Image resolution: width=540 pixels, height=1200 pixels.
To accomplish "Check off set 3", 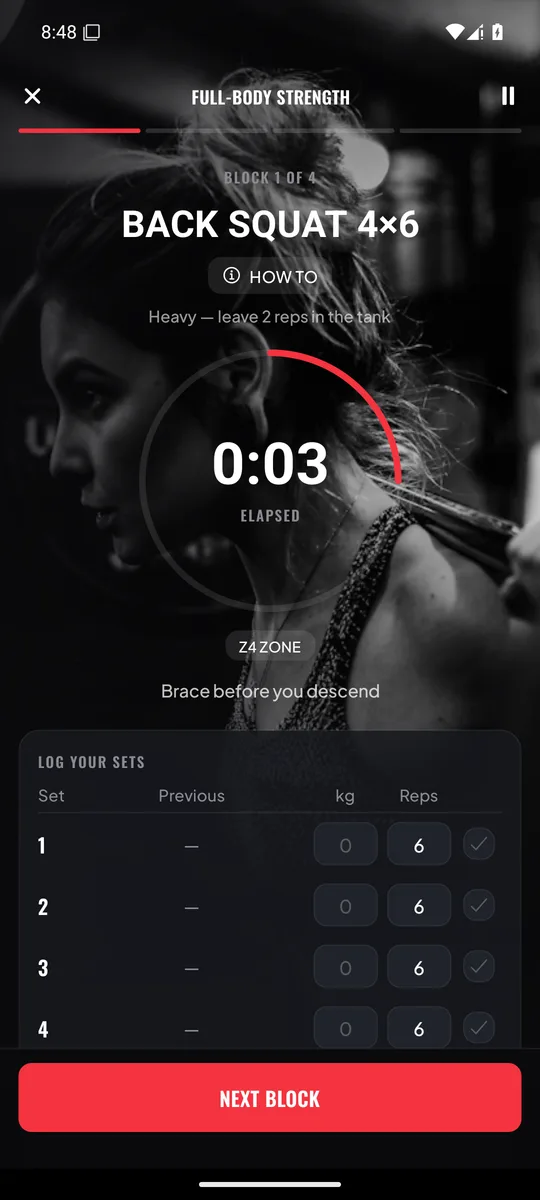I will pyautogui.click(x=479, y=967).
